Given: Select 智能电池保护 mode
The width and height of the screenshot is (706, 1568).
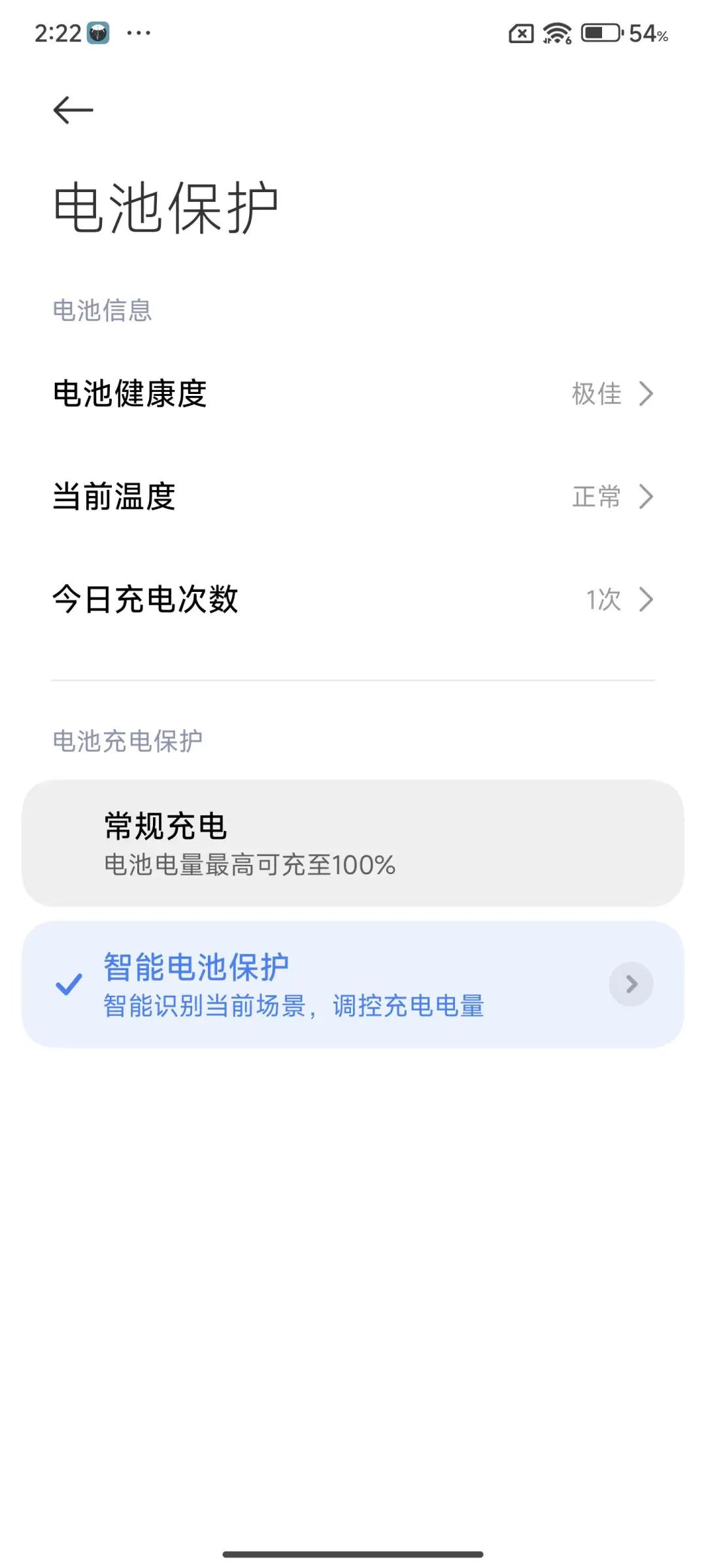Looking at the screenshot, I should coord(294,985).
